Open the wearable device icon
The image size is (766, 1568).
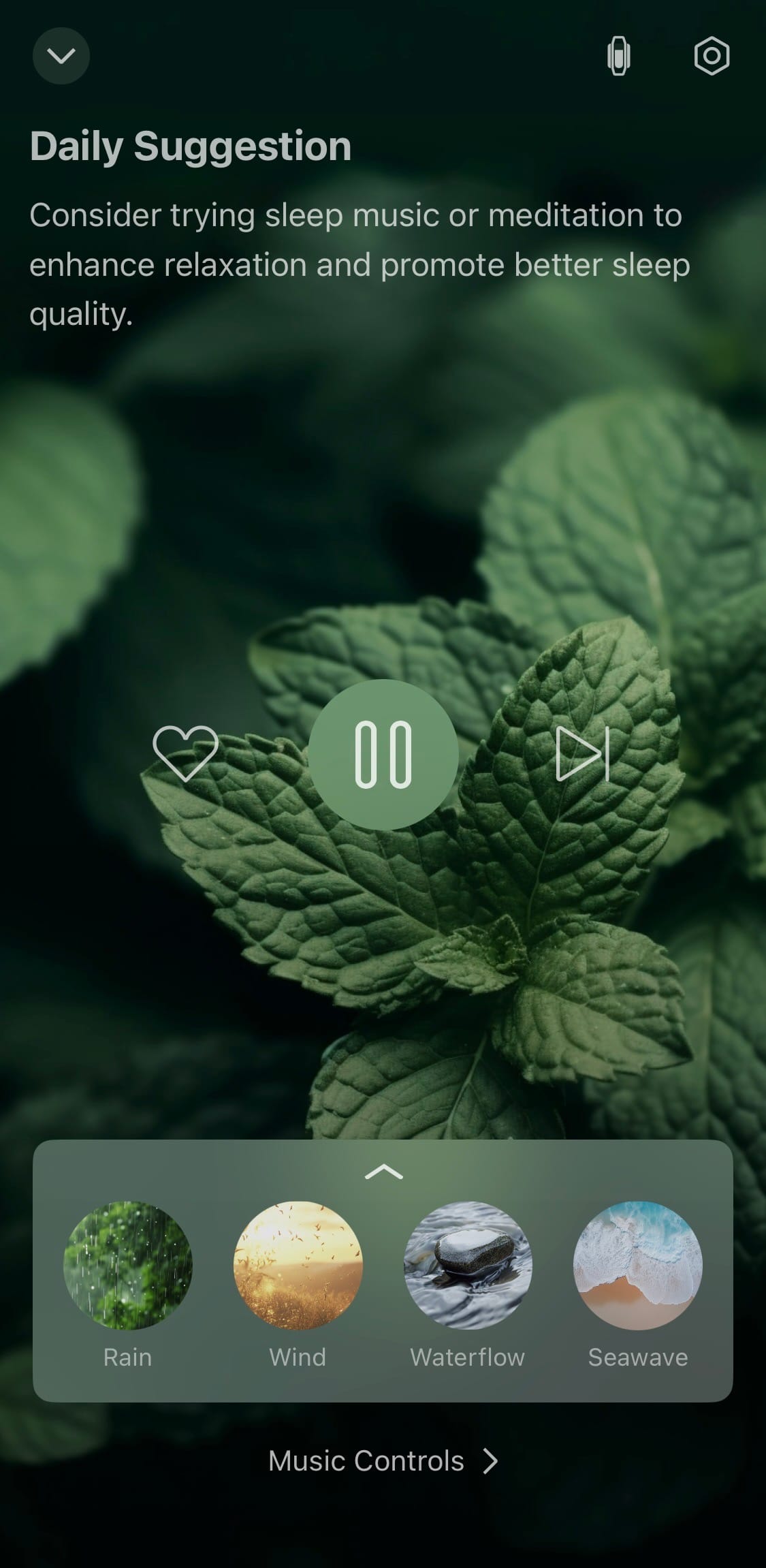click(x=618, y=57)
